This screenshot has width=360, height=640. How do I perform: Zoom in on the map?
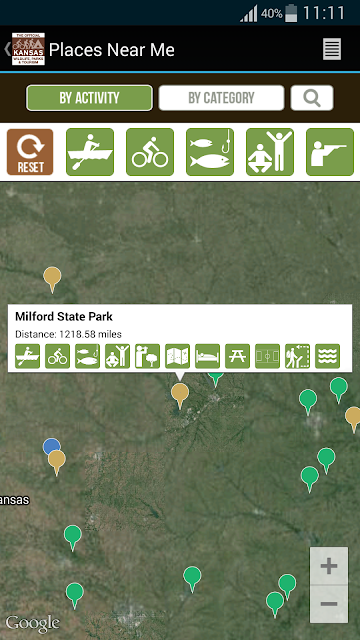click(x=329, y=566)
